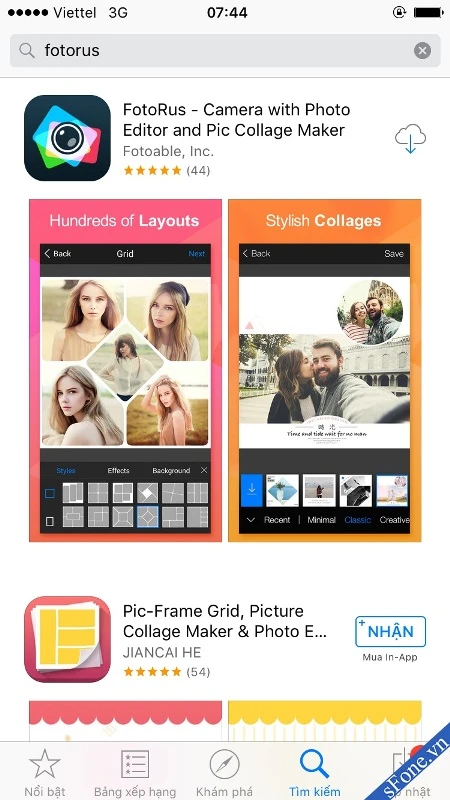The image size is (450, 800).
Task: Switch to the Bảng xếp hạng tab
Action: pyautogui.click(x=135, y=772)
